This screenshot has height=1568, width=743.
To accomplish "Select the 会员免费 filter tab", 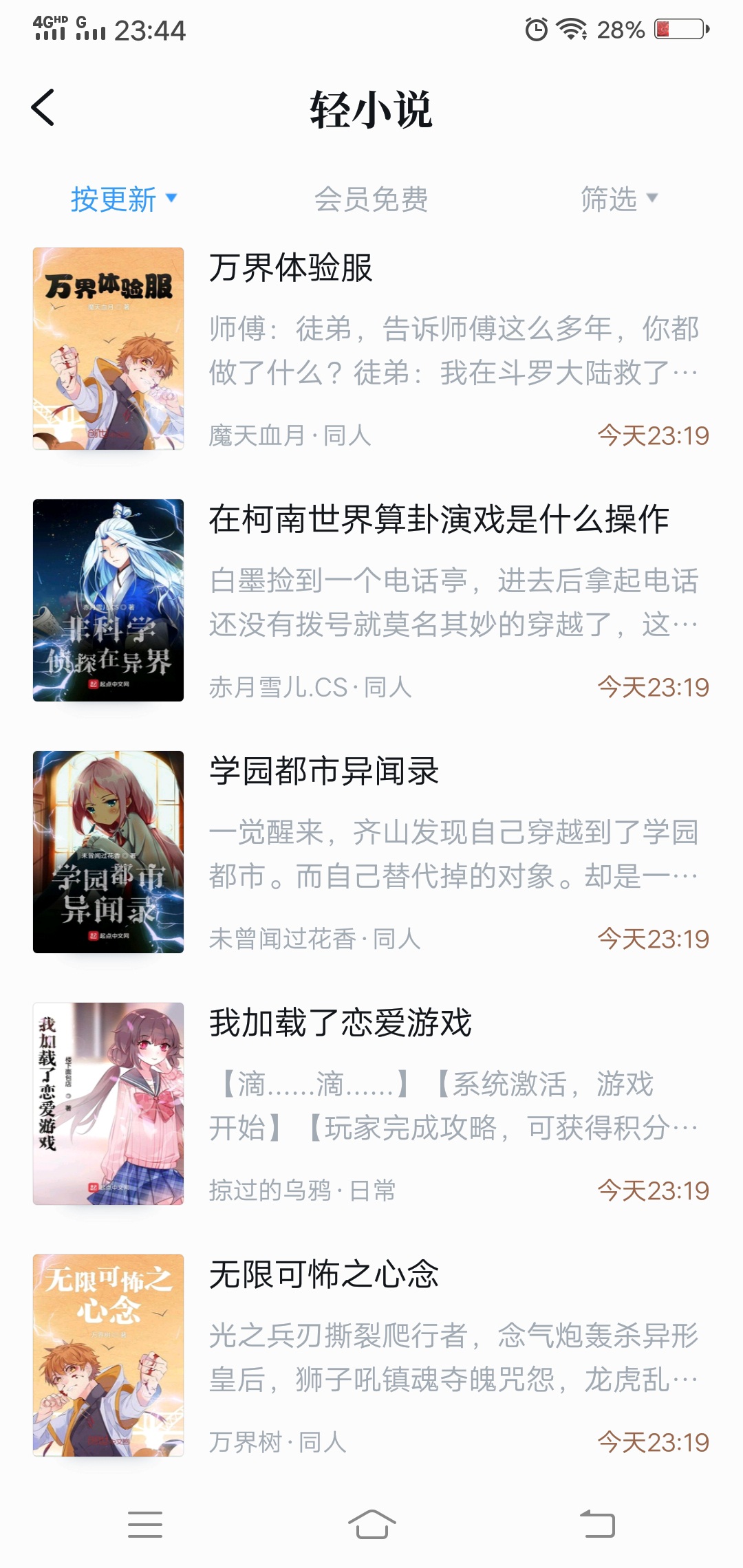I will [371, 199].
